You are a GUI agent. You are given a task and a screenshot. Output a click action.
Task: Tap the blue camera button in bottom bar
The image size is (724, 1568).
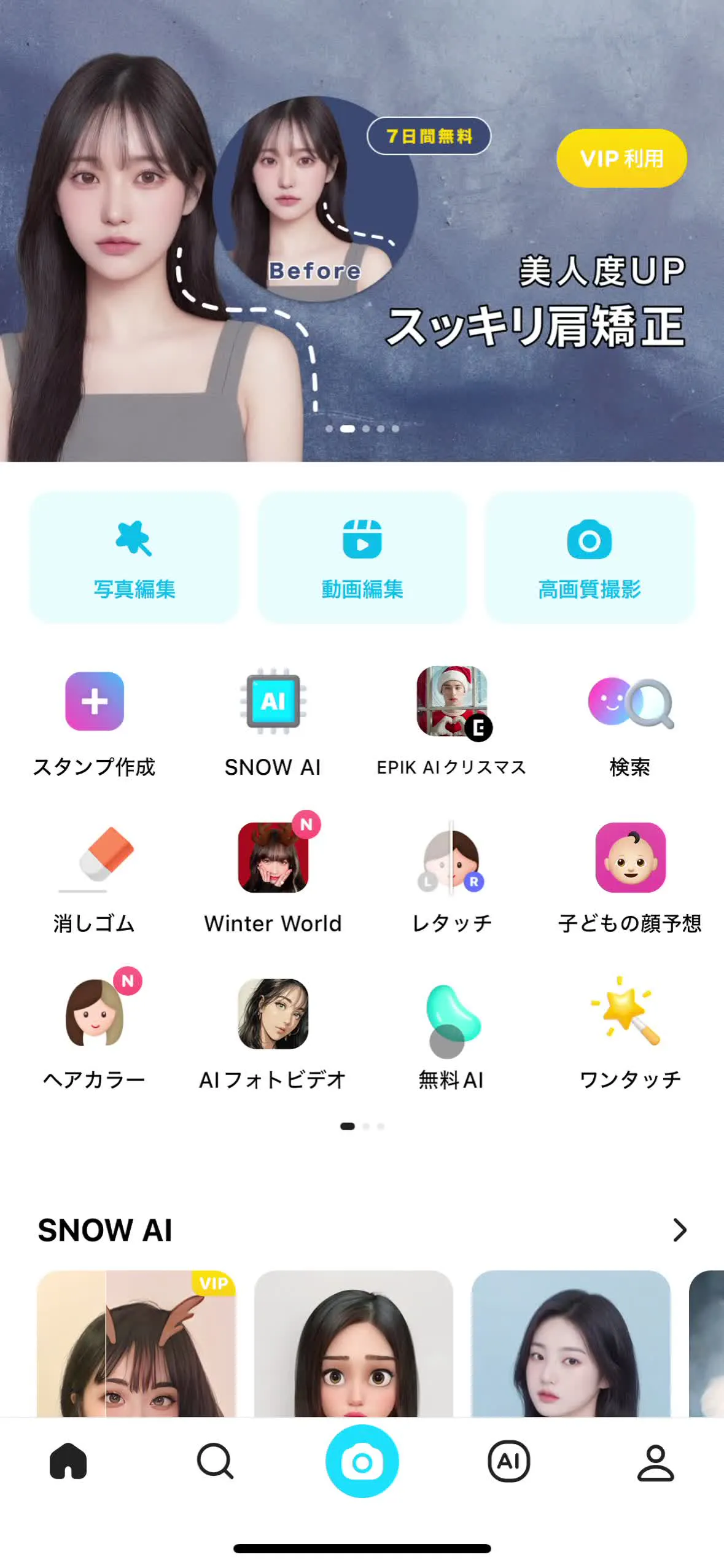coord(362,1461)
